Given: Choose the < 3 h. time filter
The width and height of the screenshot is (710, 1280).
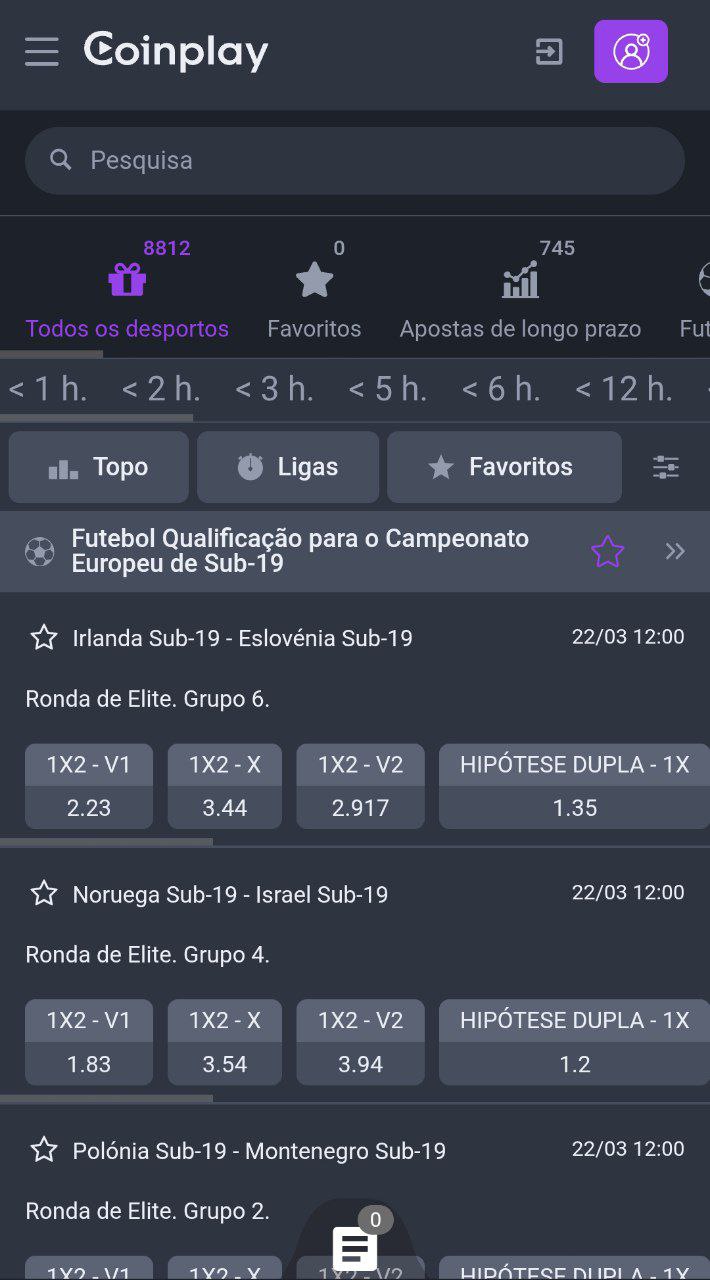Looking at the screenshot, I should coord(274,389).
